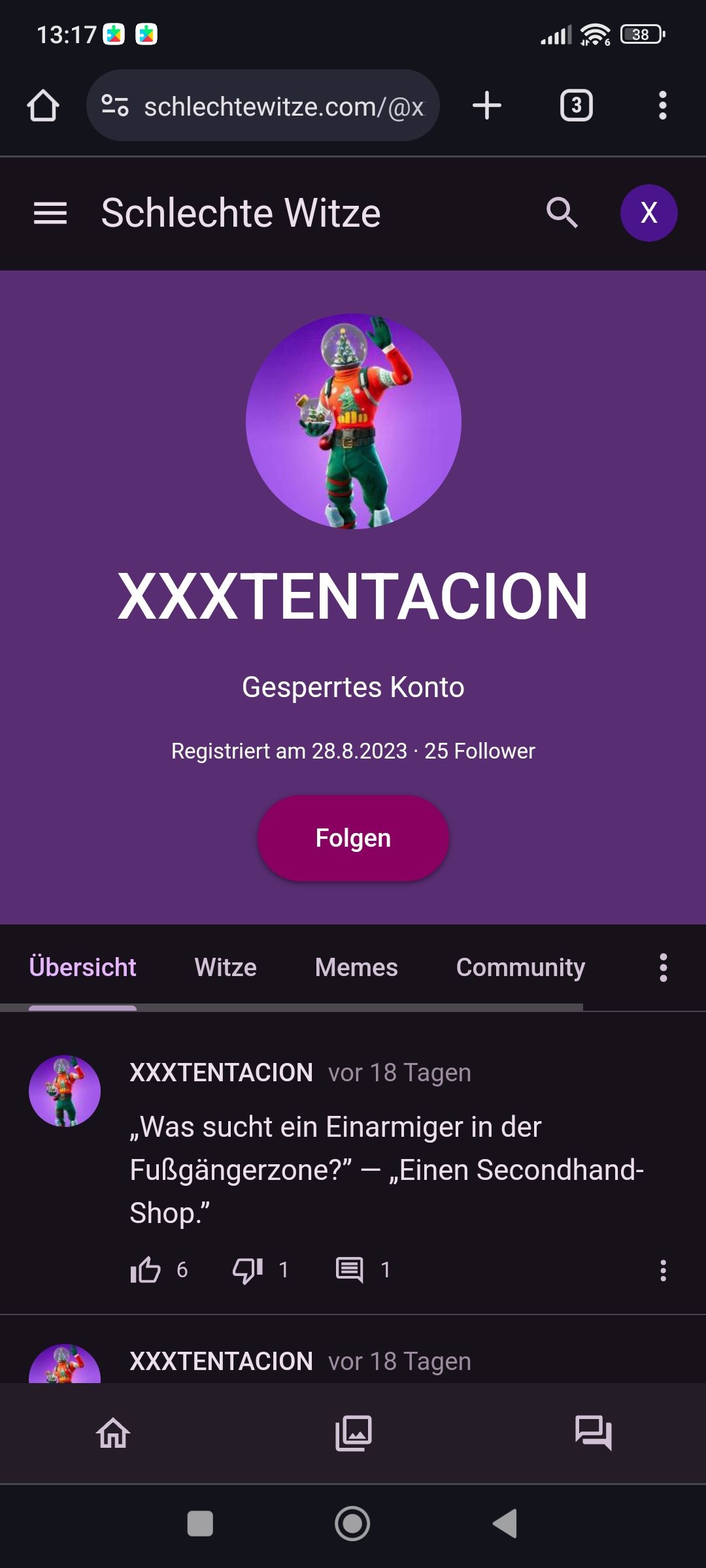Follow XXXTENTACION with the Folgen button
The height and width of the screenshot is (1568, 706).
coord(353,838)
